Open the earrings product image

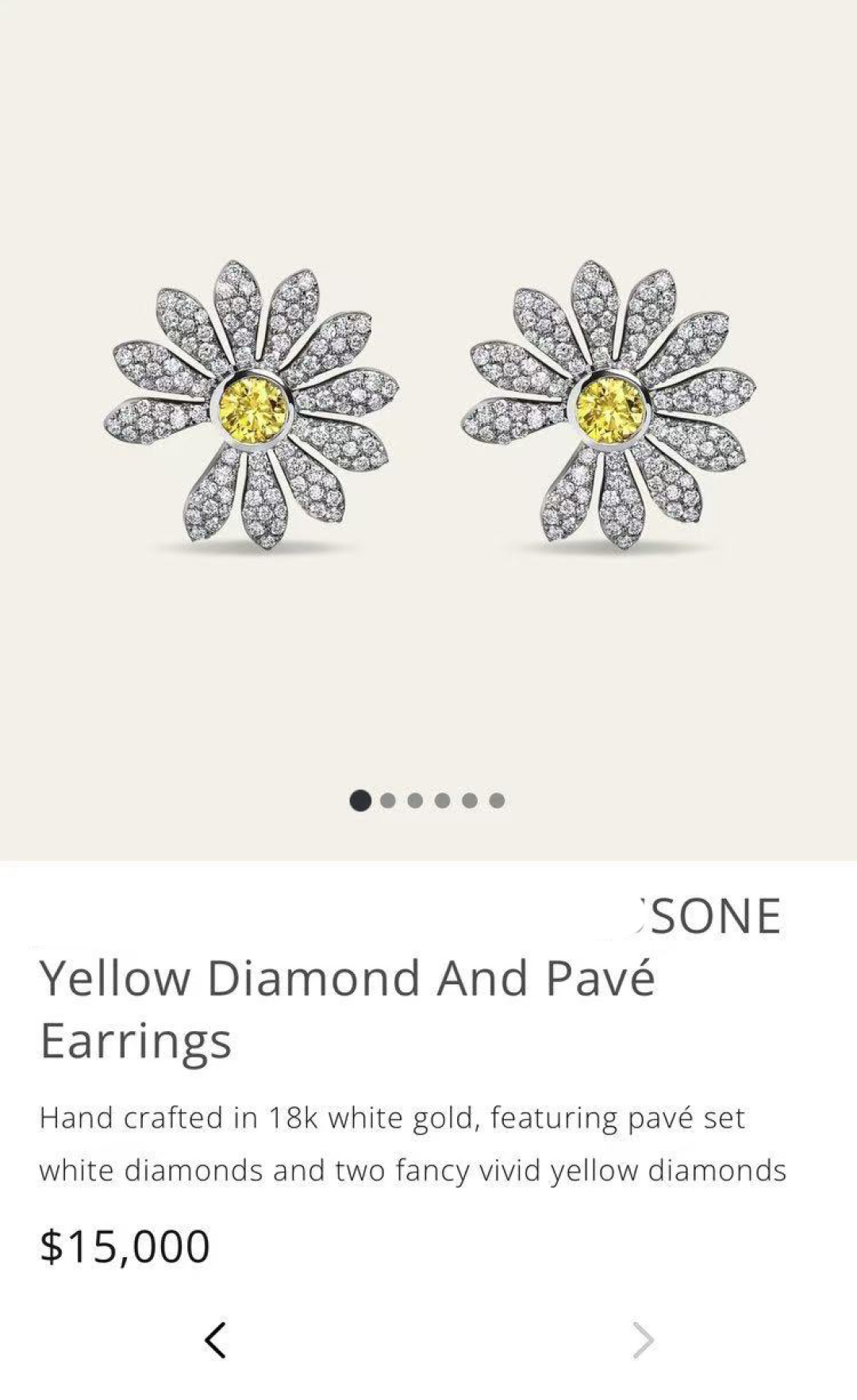(428, 405)
